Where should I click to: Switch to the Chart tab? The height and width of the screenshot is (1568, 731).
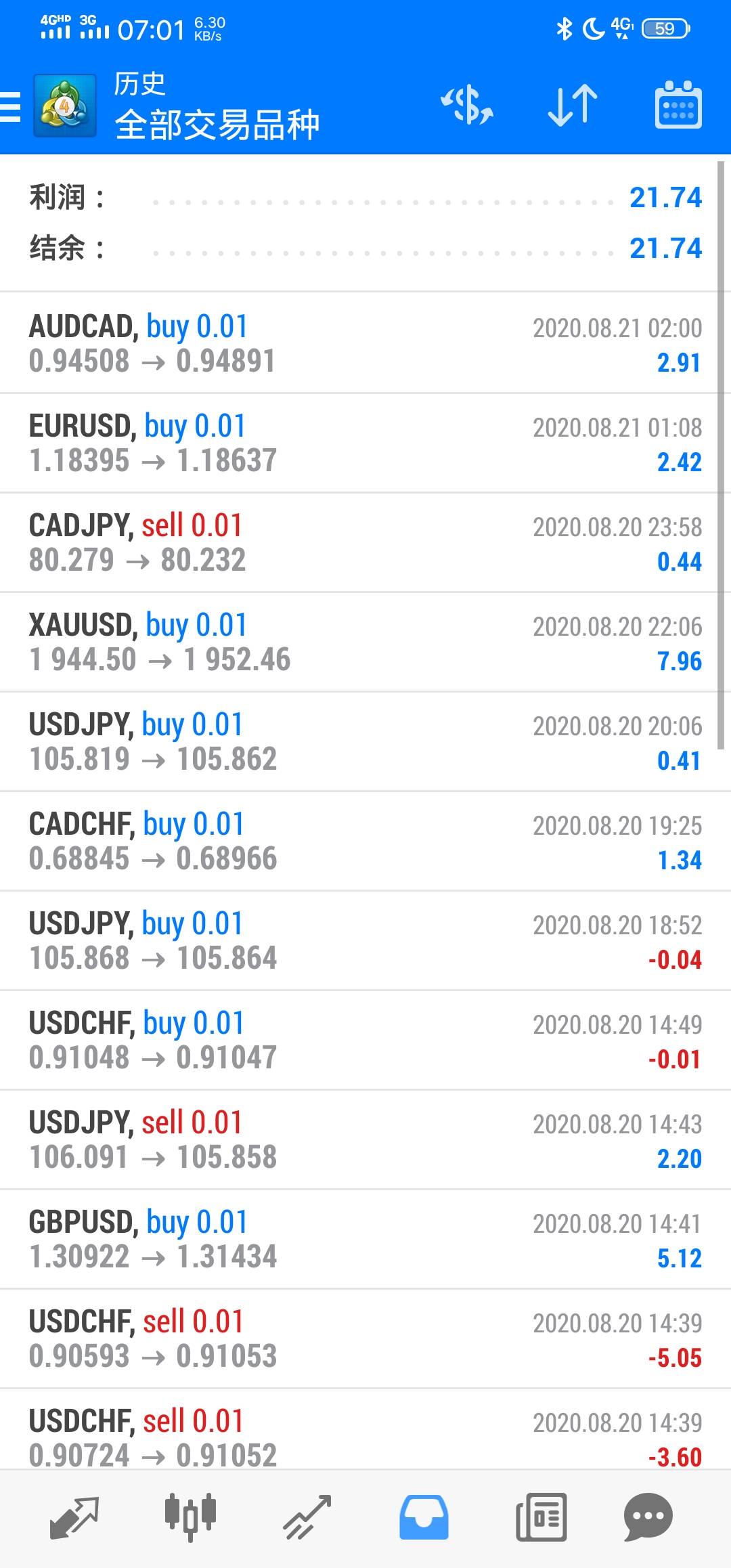190,1517
